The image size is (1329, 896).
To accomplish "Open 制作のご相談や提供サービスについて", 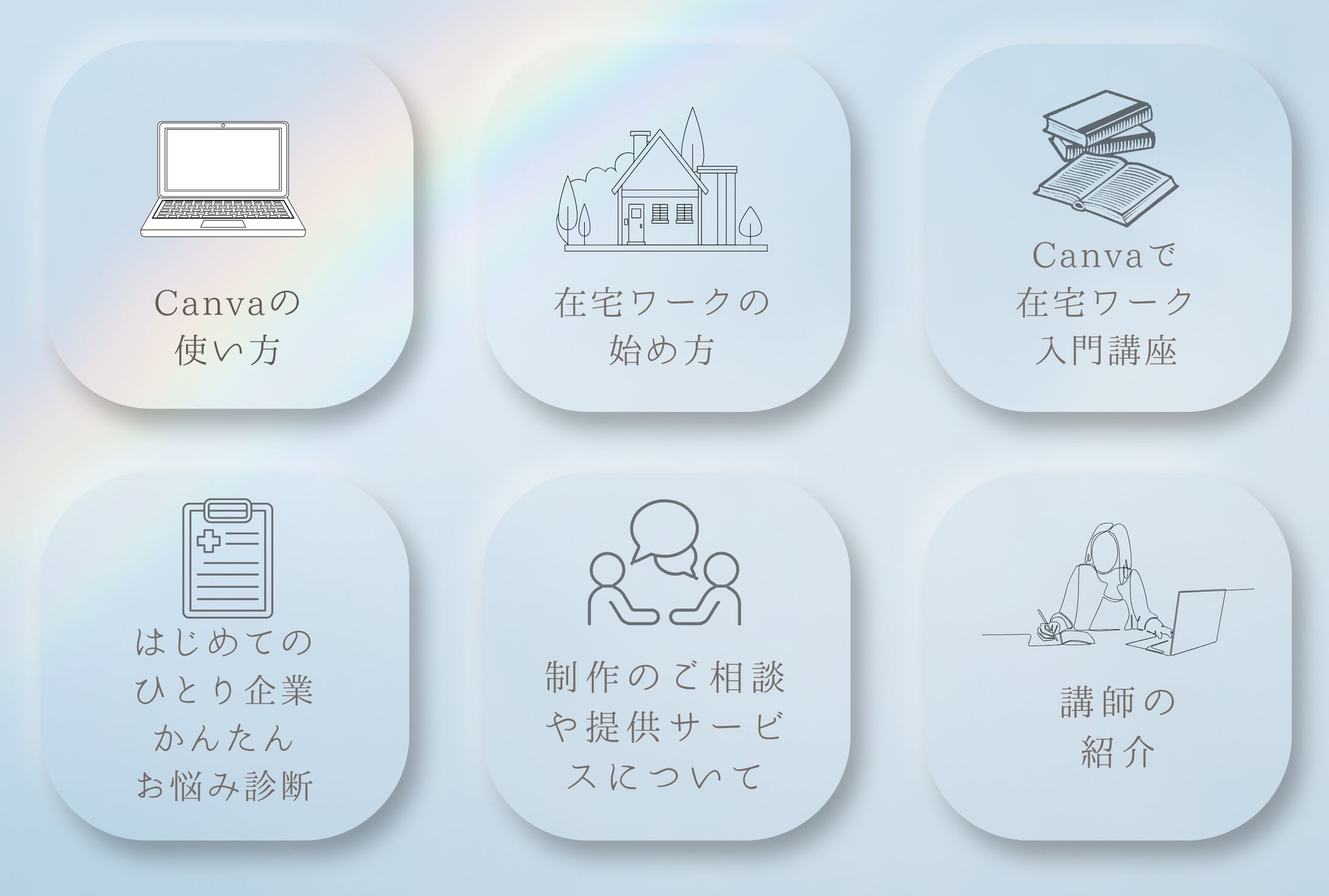I will click(666, 657).
